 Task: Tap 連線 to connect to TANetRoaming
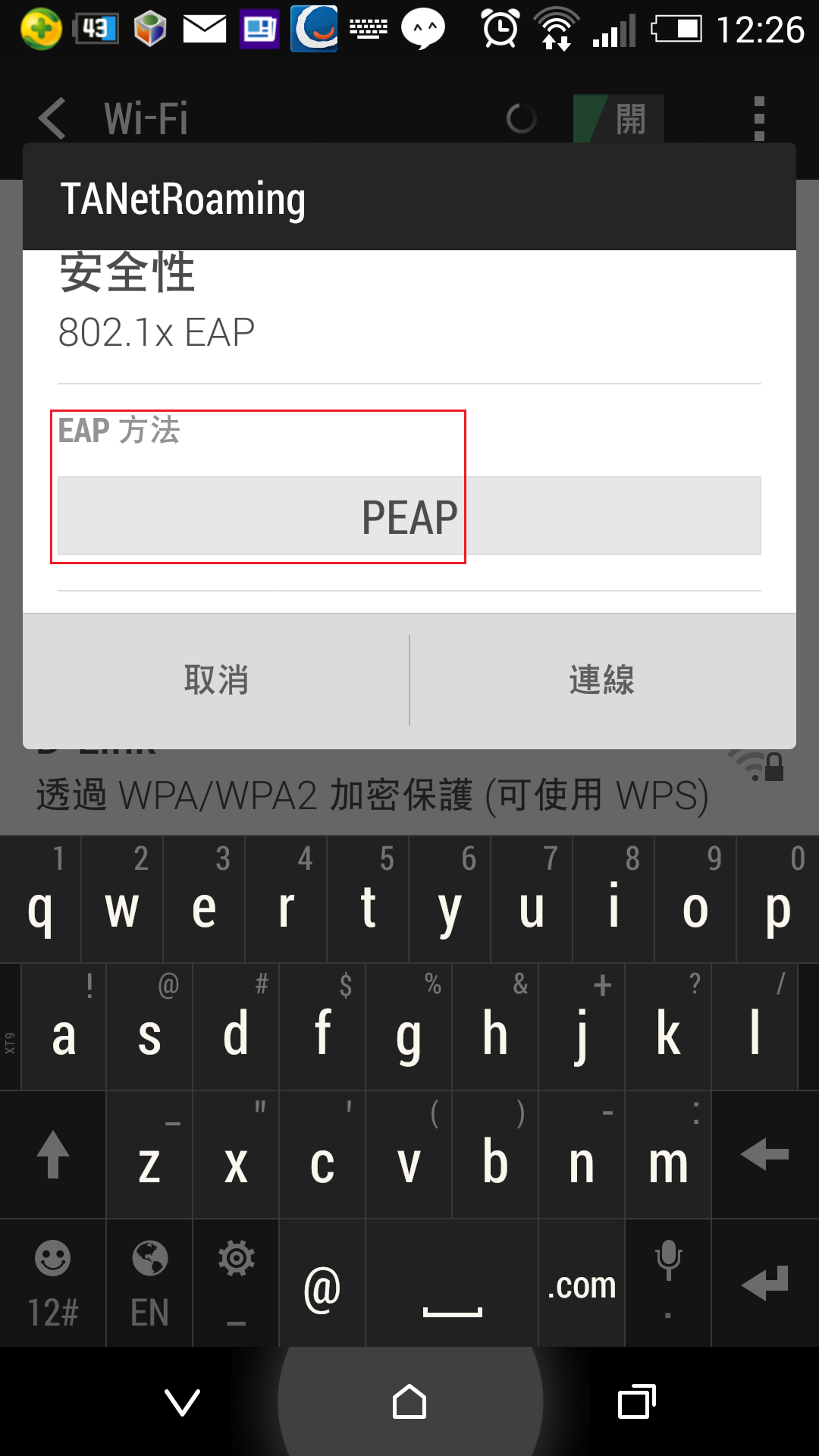pos(603,680)
